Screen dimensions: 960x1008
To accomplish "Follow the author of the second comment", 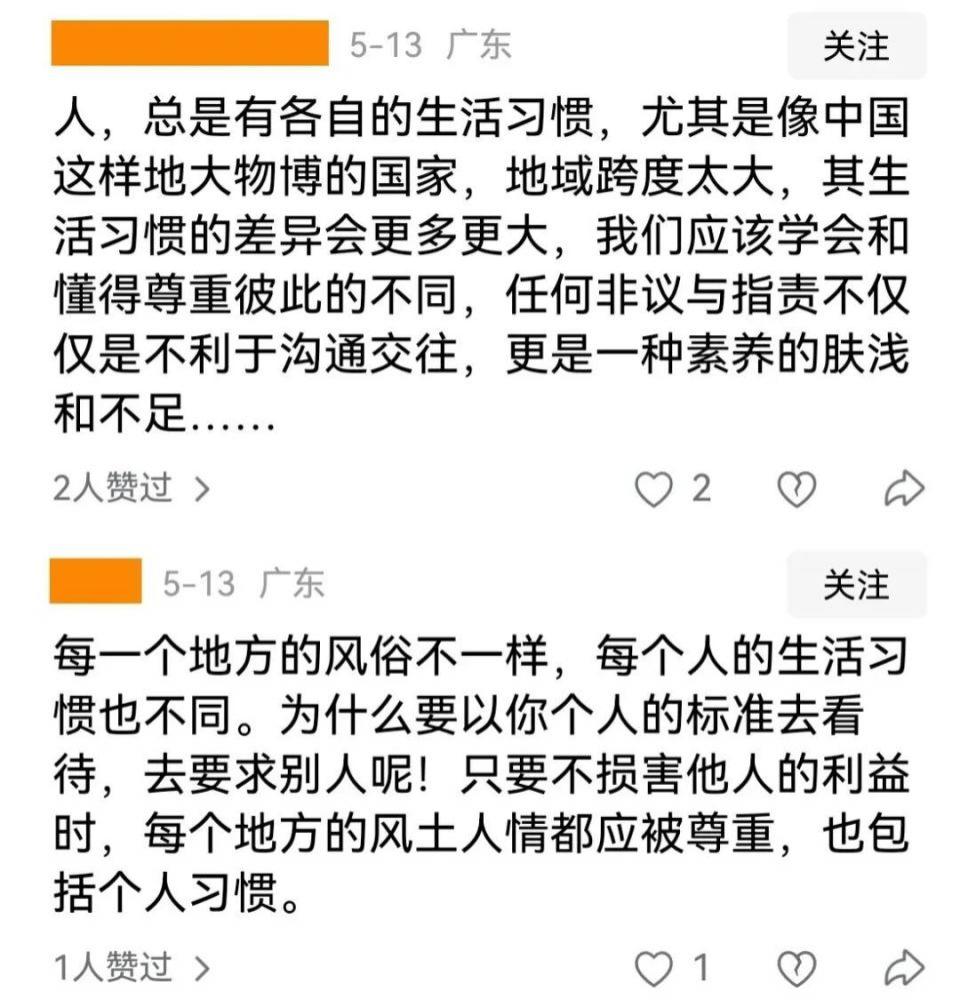I will (856, 584).
